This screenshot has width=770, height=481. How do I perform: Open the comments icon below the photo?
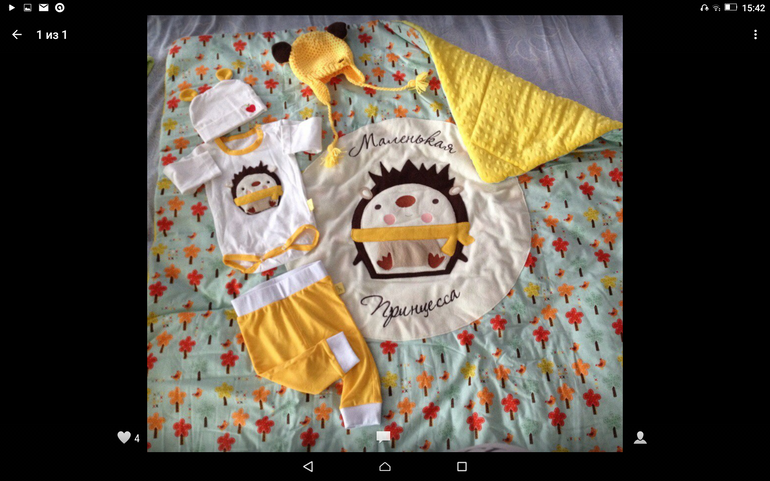point(383,437)
